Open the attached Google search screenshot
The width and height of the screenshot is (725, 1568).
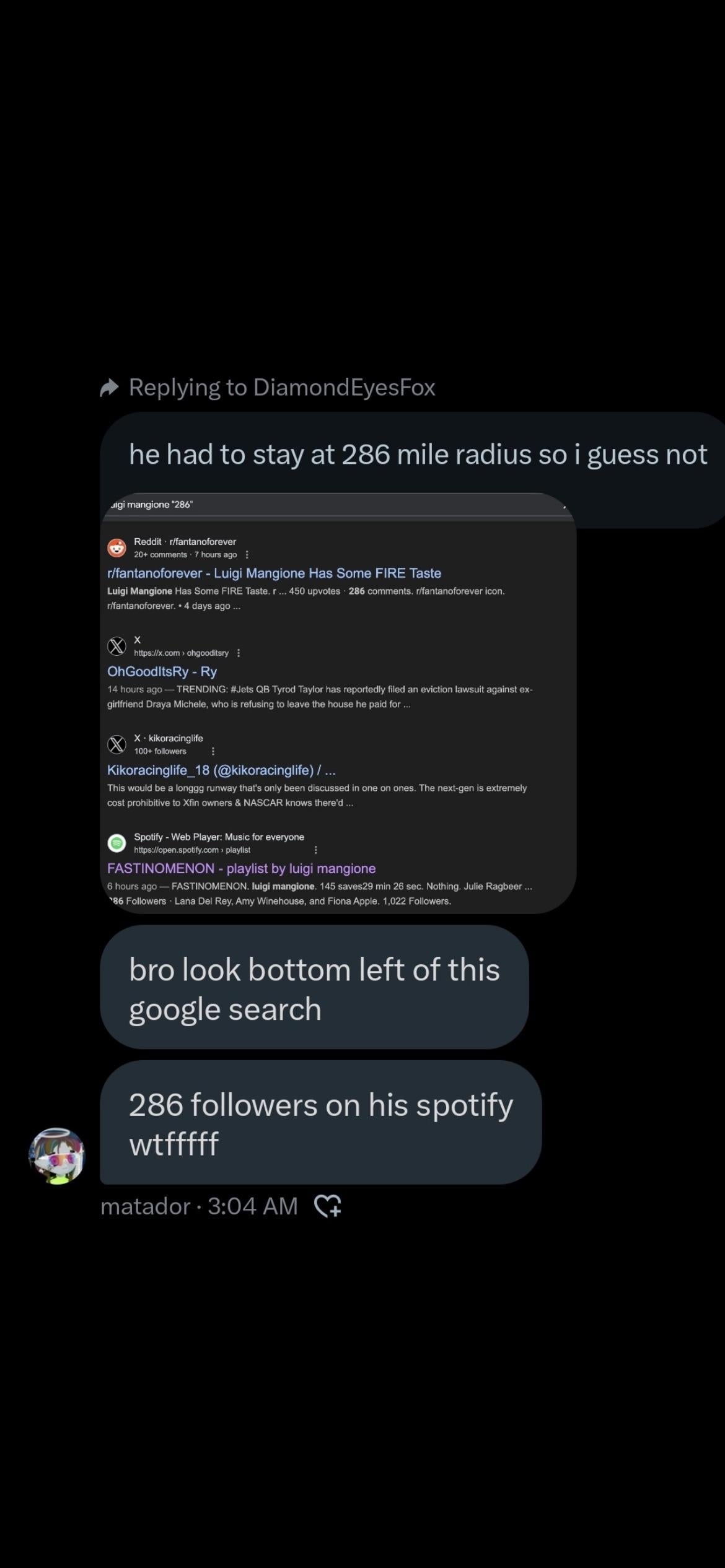click(x=338, y=703)
